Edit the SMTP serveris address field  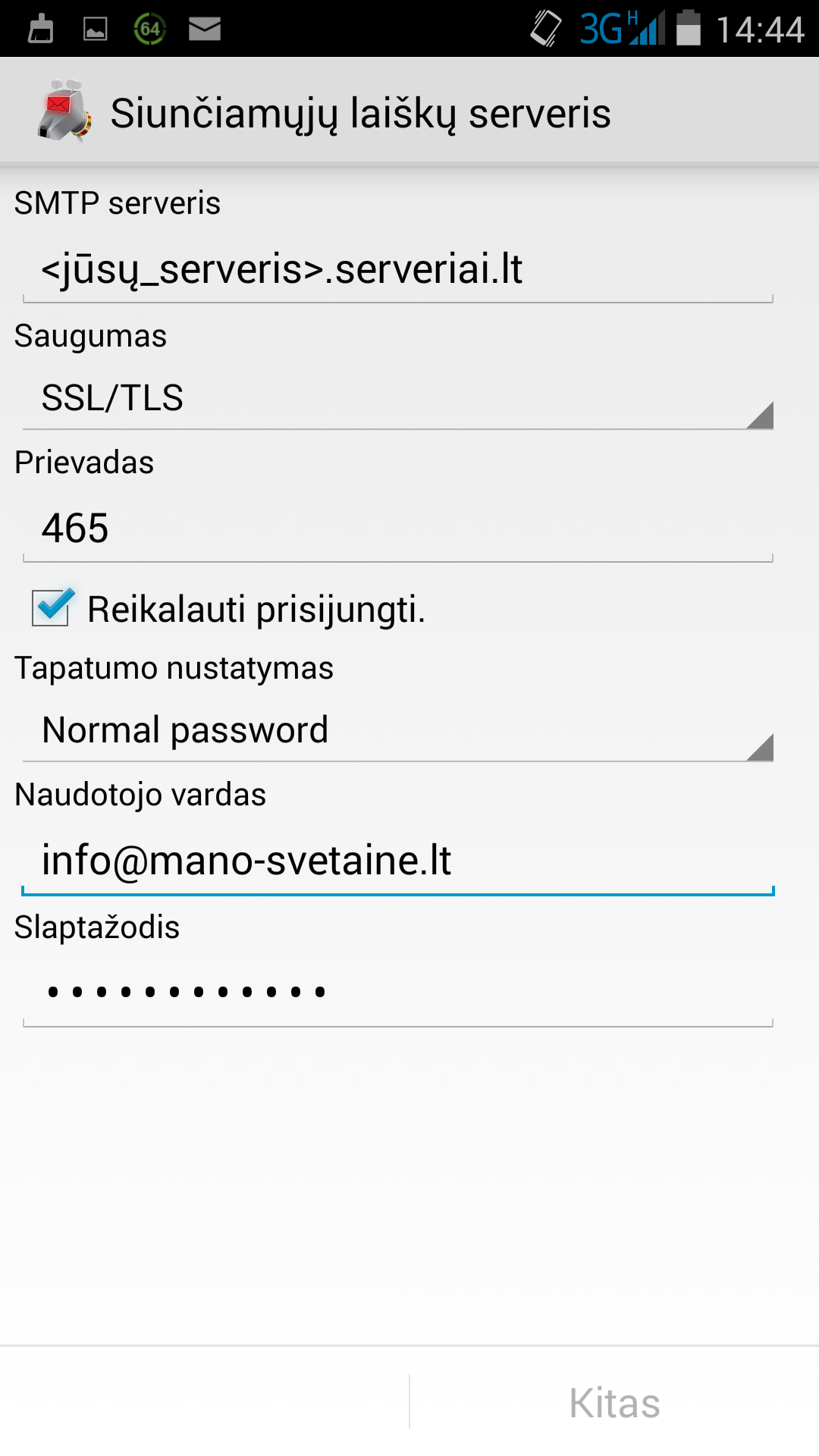coord(397,270)
